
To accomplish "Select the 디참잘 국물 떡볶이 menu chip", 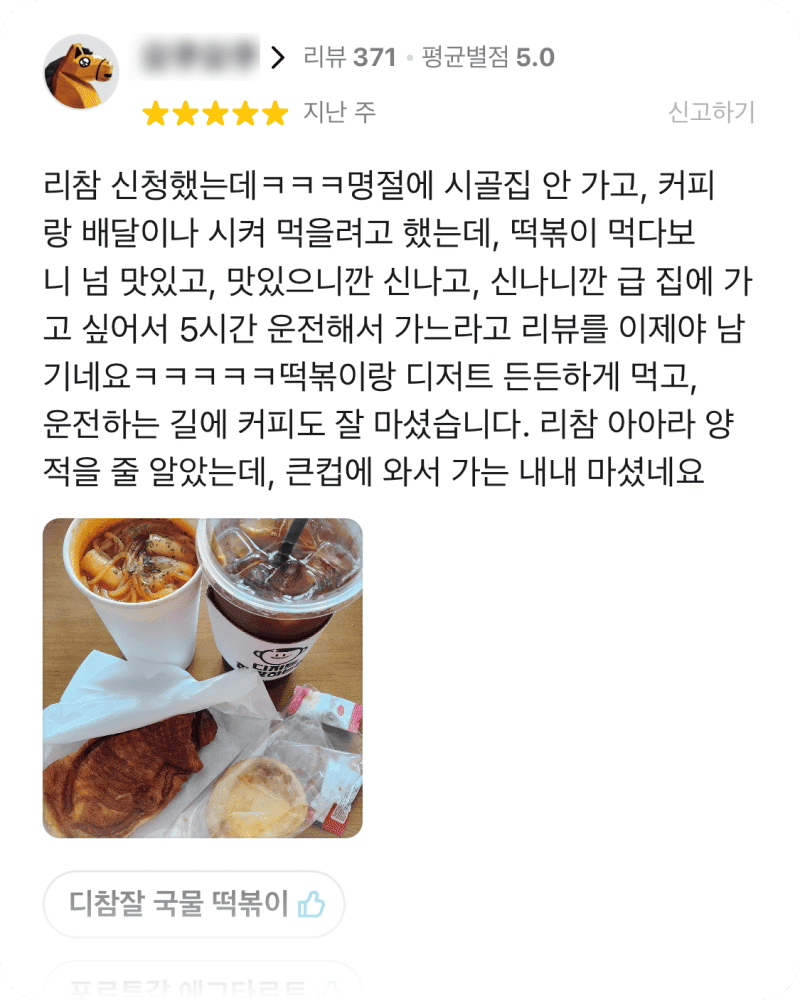I will coord(194,905).
